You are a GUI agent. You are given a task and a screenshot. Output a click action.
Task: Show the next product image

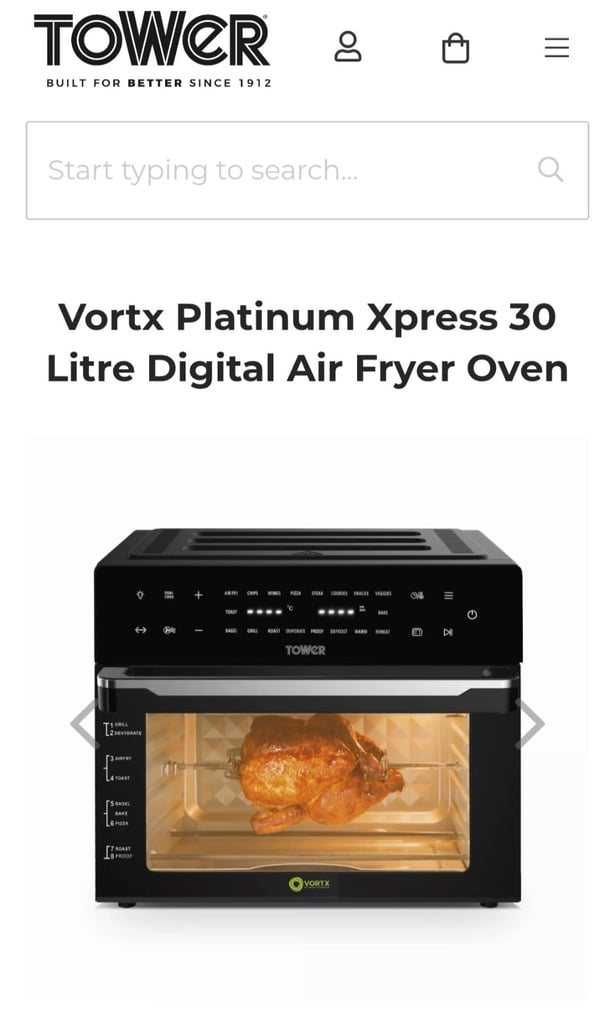pyautogui.click(x=530, y=723)
